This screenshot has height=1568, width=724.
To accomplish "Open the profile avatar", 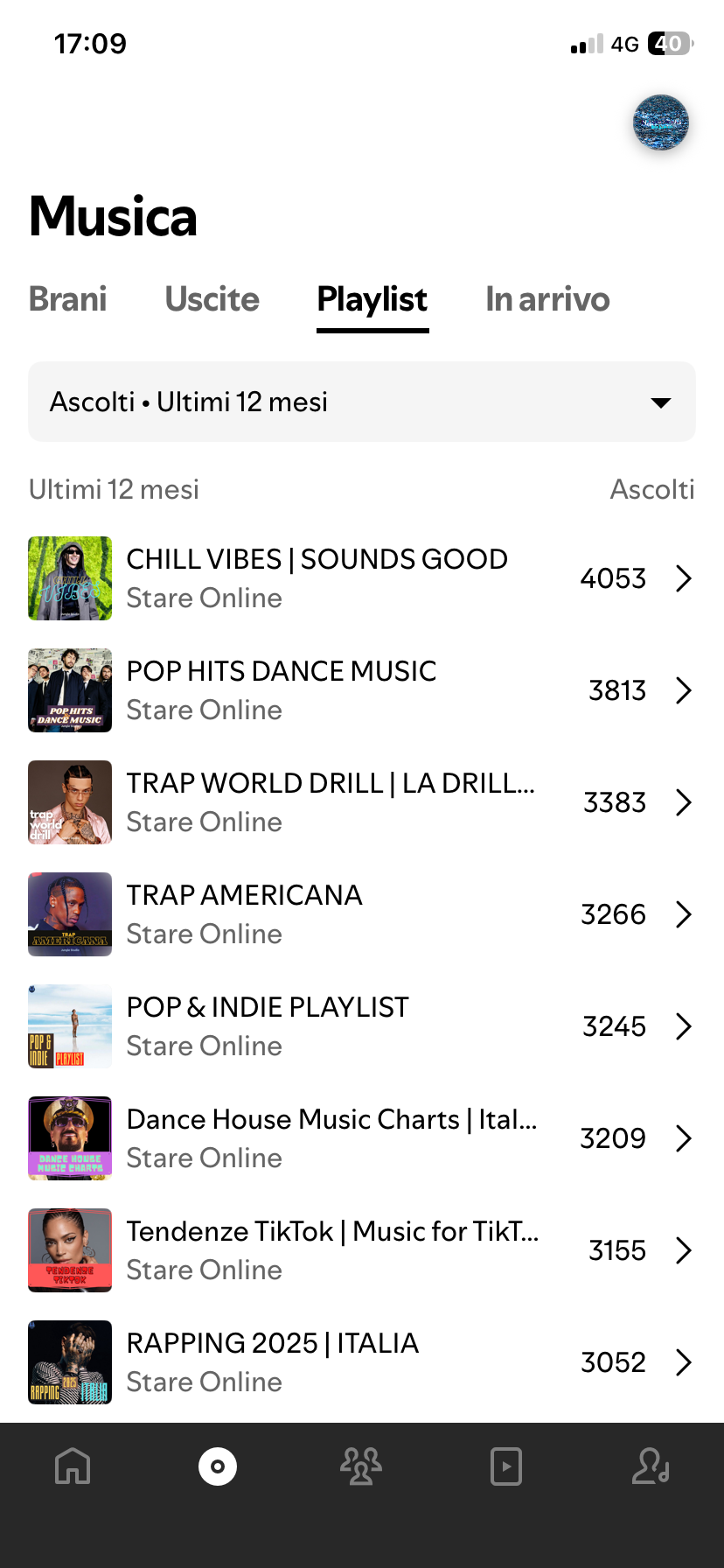I will point(661,122).
